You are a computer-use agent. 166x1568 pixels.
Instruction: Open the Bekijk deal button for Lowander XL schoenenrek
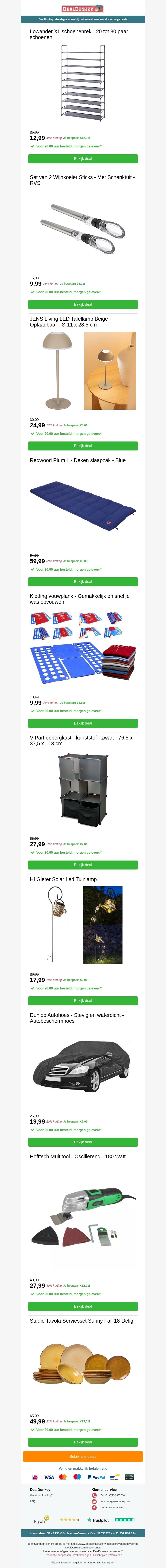[83, 159]
